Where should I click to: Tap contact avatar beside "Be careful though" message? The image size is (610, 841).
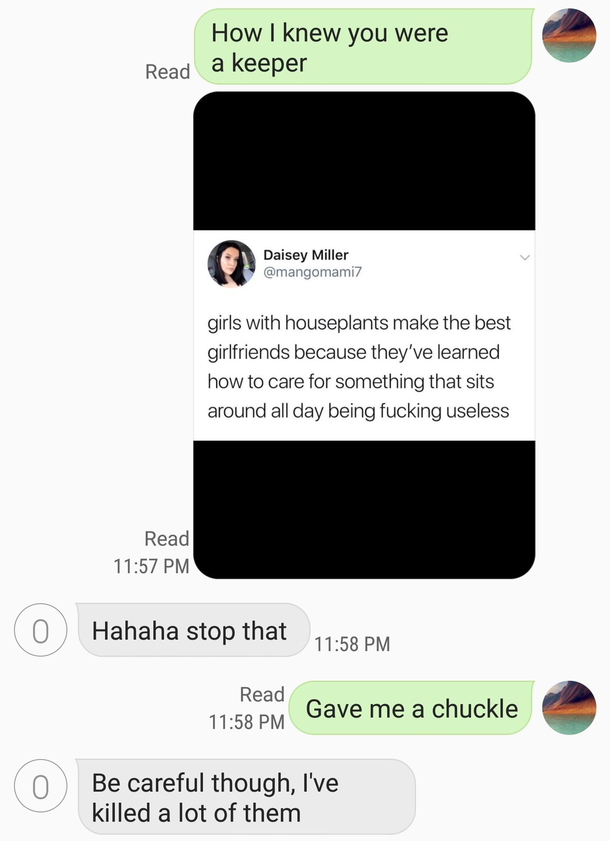click(x=40, y=786)
